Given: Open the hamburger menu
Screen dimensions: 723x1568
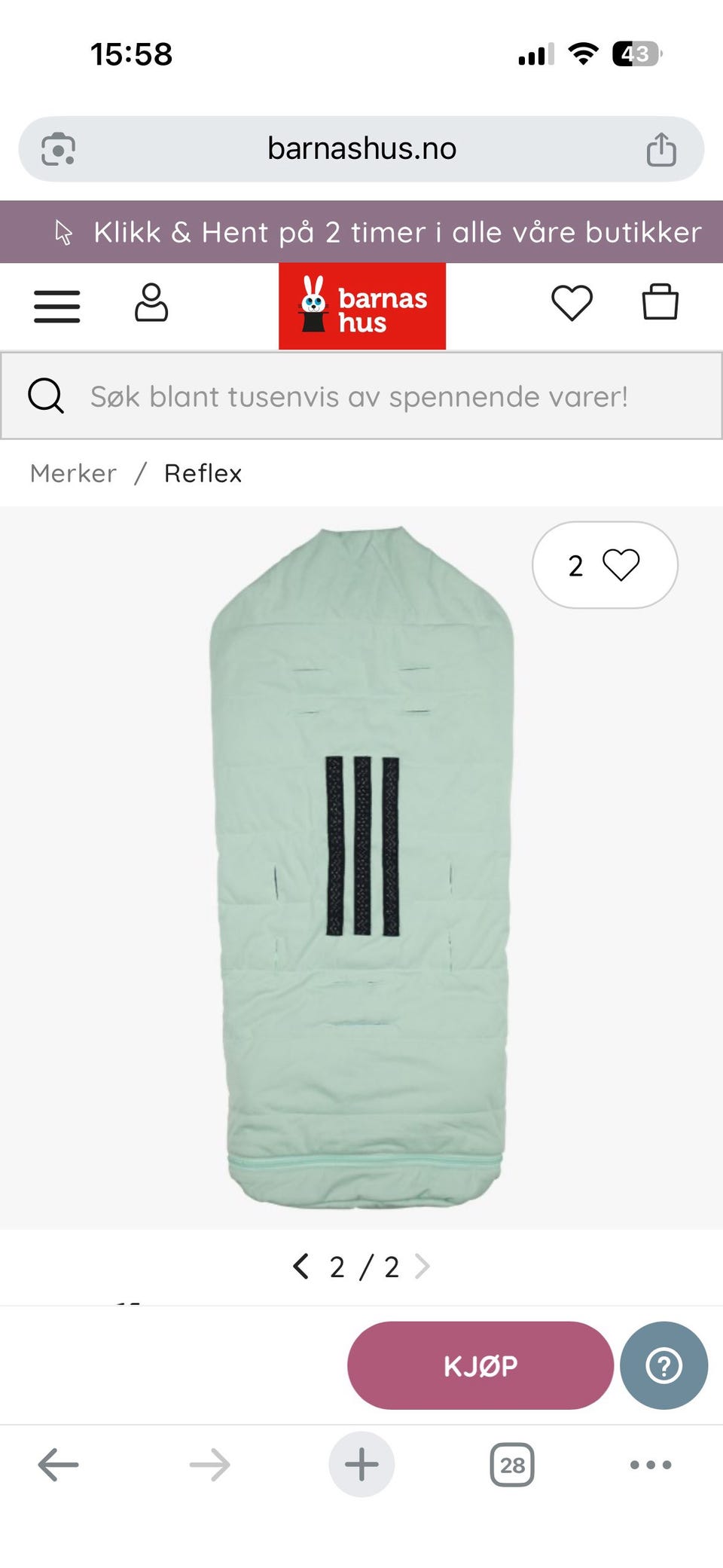Looking at the screenshot, I should coord(57,307).
